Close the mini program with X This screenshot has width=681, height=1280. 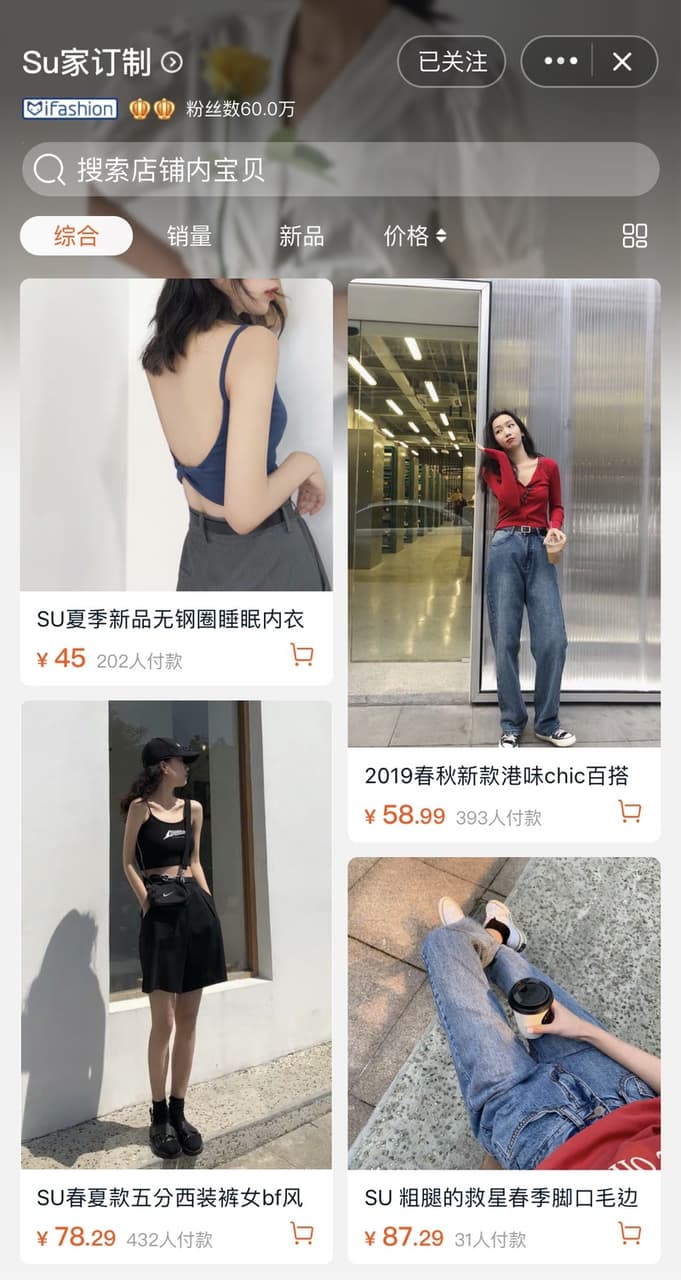[622, 62]
